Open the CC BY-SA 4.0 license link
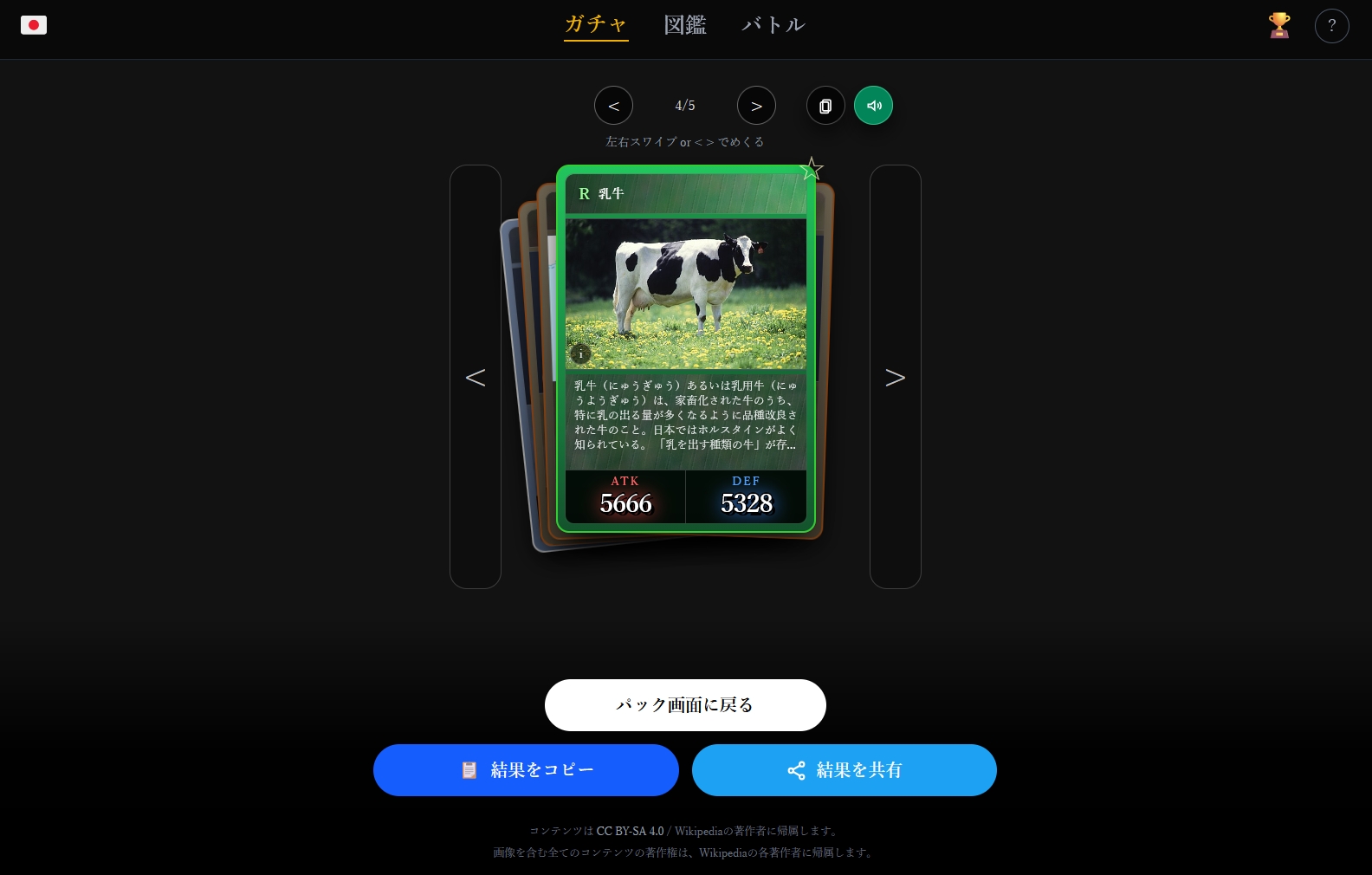The width and height of the screenshot is (1372, 875). click(630, 831)
